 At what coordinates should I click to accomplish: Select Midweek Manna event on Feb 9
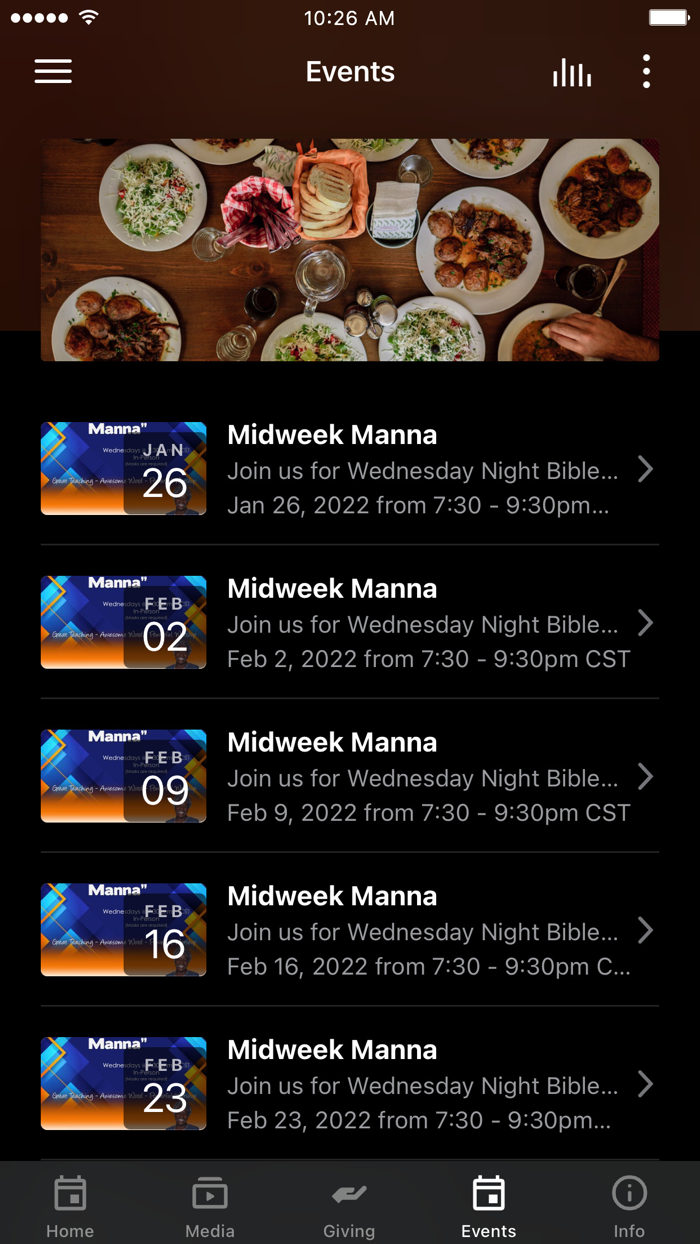click(x=350, y=777)
